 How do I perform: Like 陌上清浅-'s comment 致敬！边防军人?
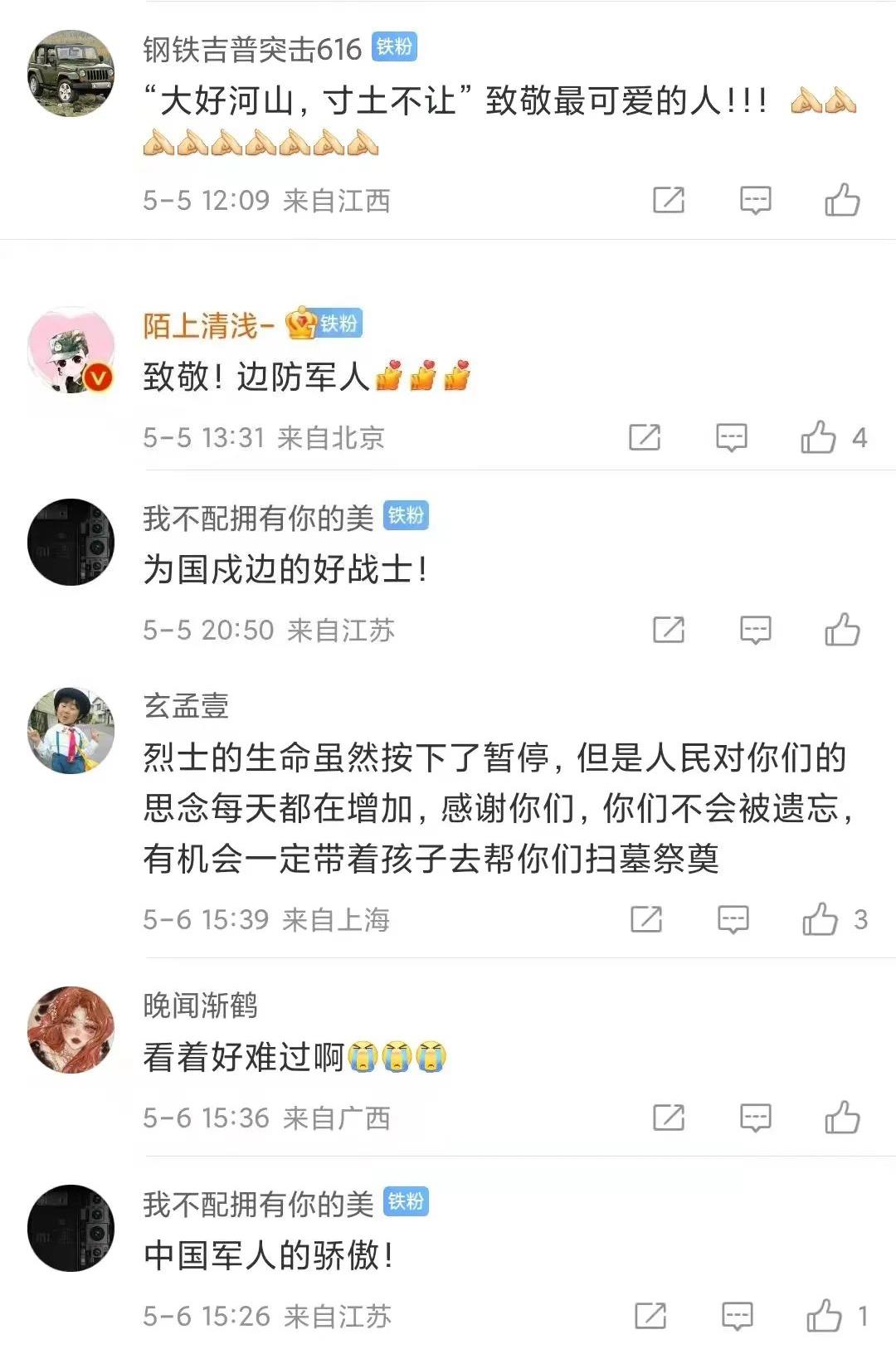tap(819, 437)
